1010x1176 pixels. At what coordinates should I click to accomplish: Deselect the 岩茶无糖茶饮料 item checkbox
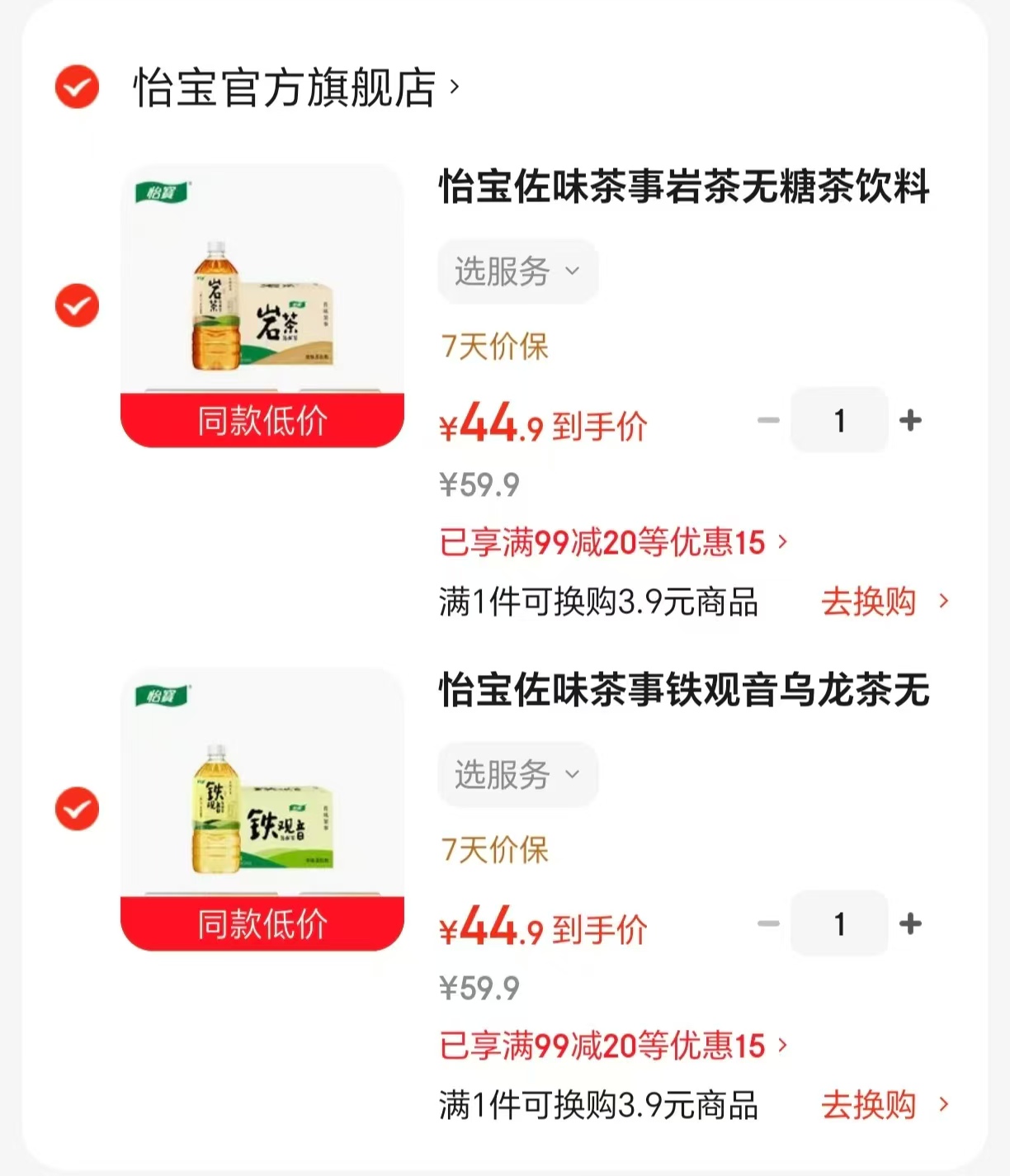(x=77, y=305)
